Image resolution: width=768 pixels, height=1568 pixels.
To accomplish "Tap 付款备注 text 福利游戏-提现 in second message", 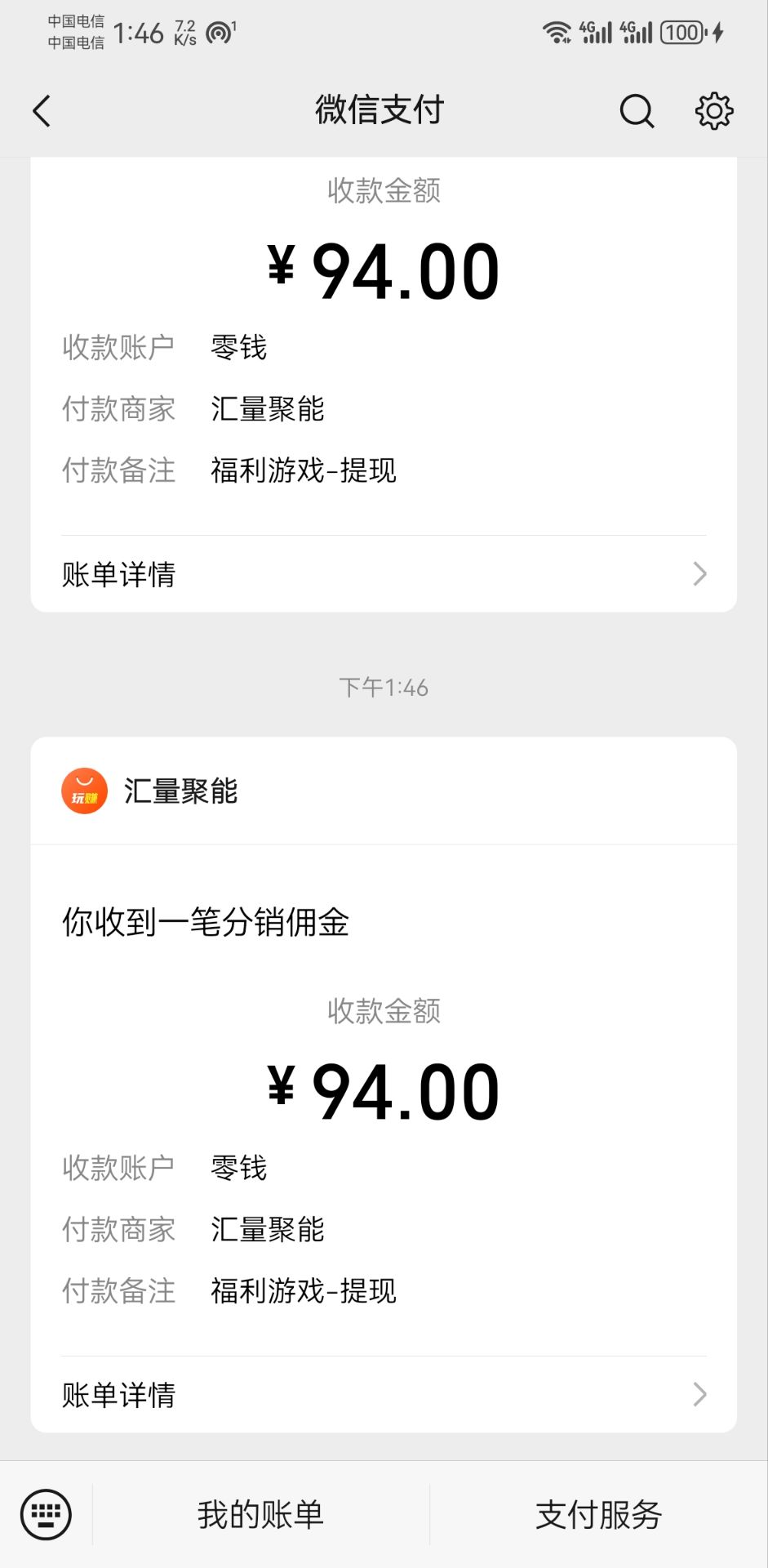I will (303, 1290).
